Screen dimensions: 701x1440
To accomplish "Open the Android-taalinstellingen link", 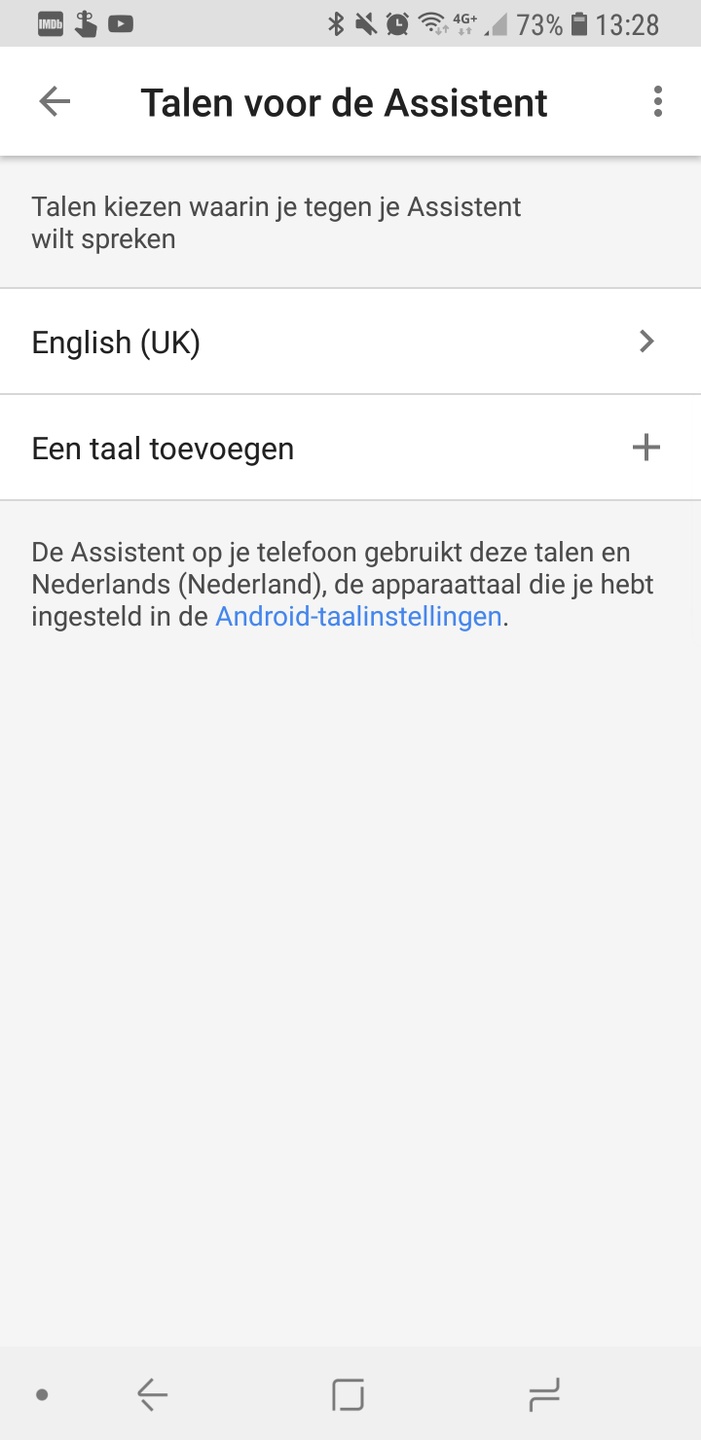I will [x=358, y=616].
